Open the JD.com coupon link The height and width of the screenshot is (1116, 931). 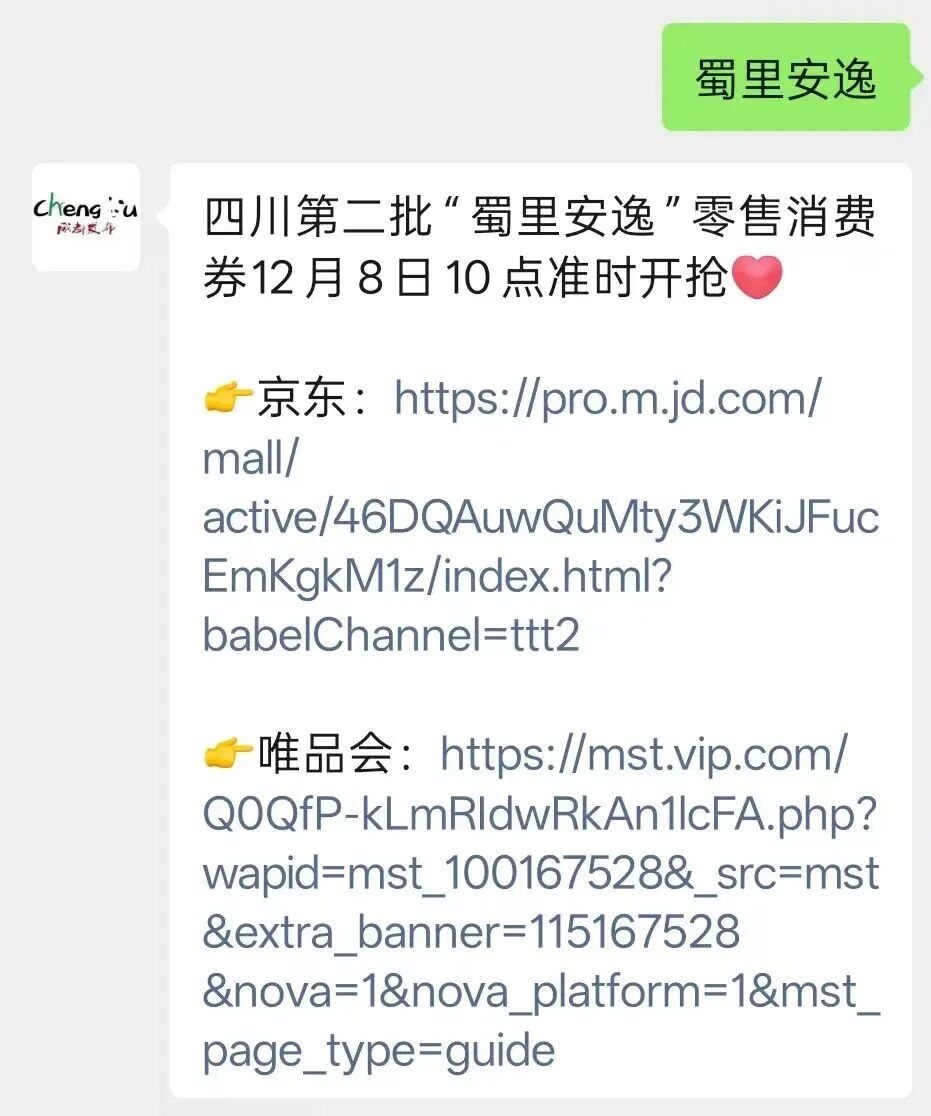[540, 518]
